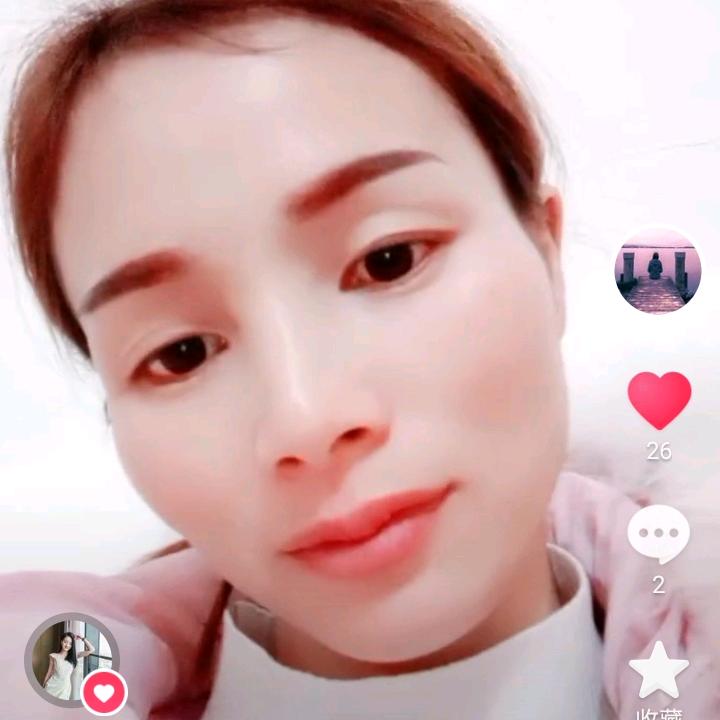
Task: Like this video with the heart icon
Action: pos(659,399)
